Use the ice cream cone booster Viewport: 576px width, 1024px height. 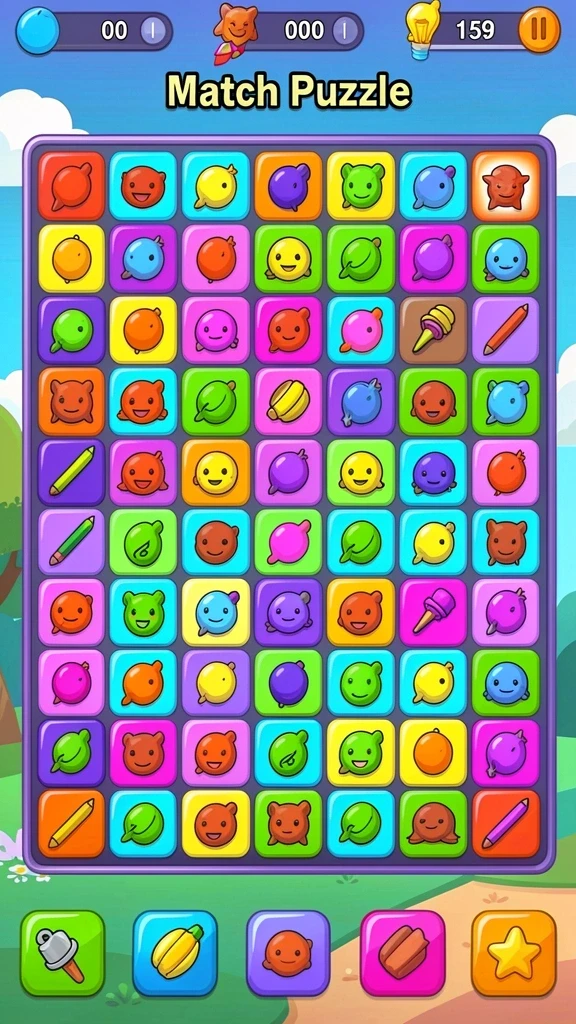[63, 953]
